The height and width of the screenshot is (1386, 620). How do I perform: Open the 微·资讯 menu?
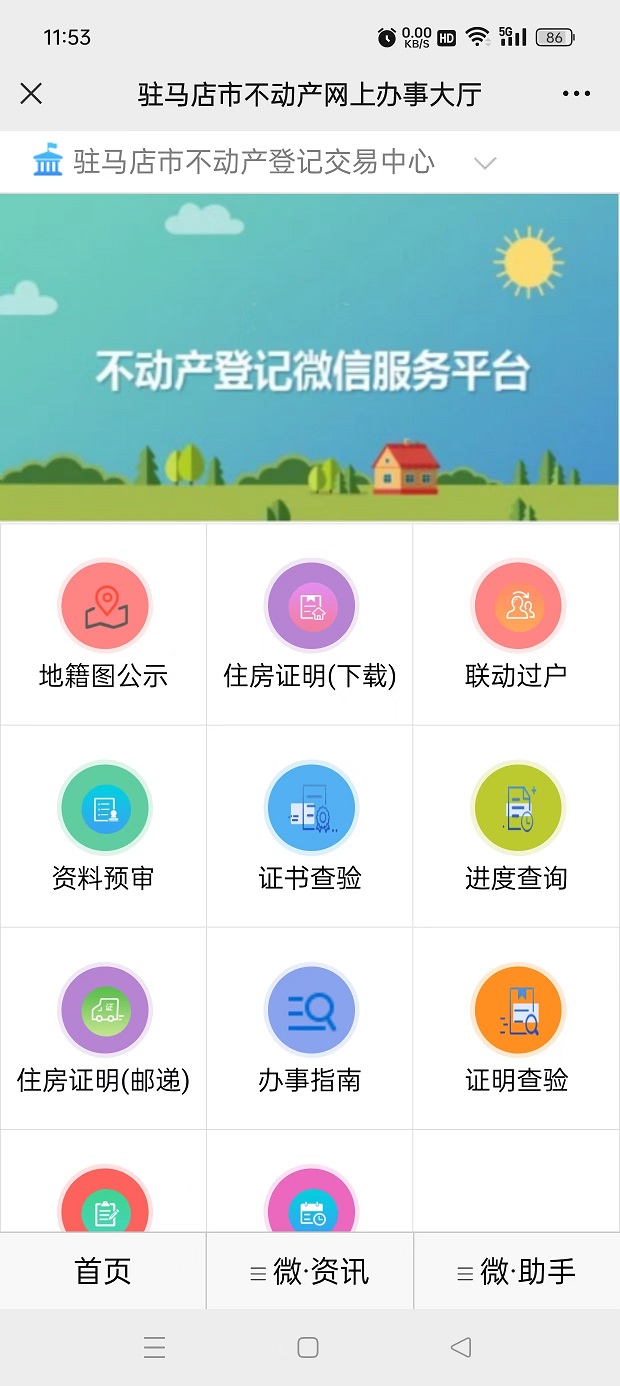coord(310,1271)
